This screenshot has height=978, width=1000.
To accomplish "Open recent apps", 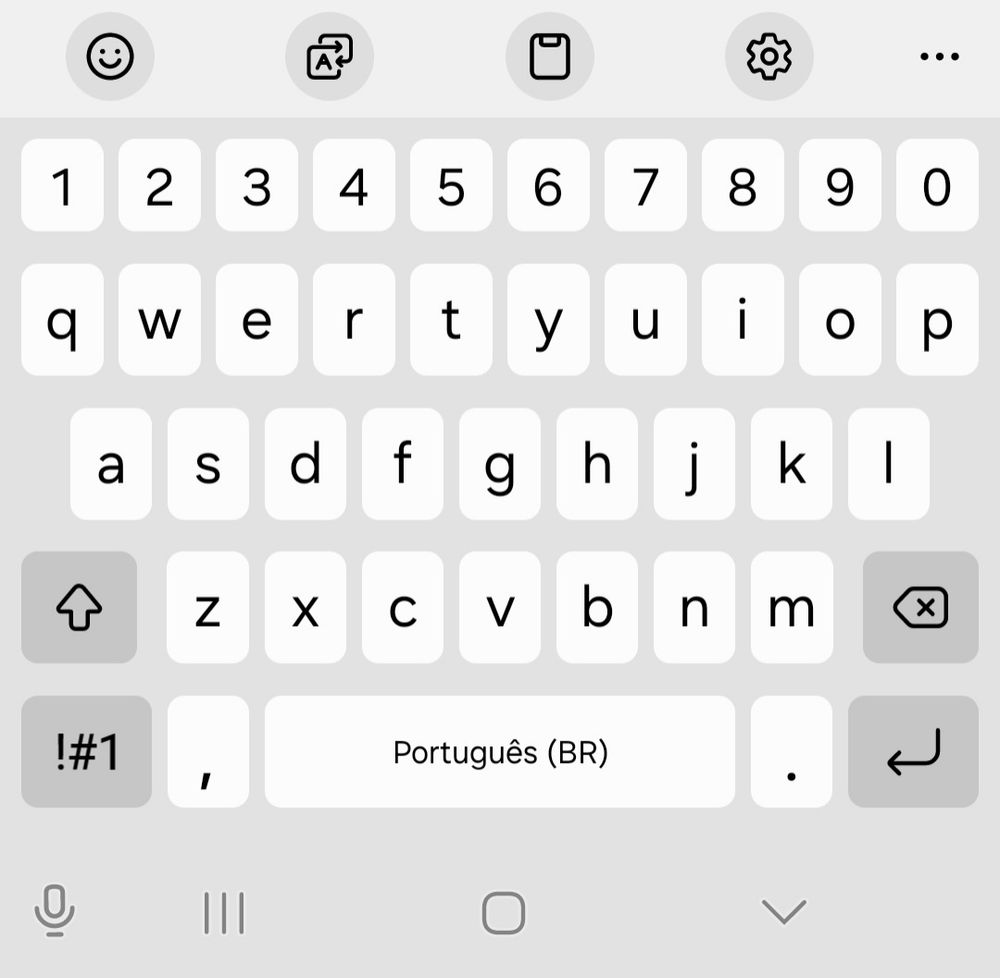I will coord(224,912).
